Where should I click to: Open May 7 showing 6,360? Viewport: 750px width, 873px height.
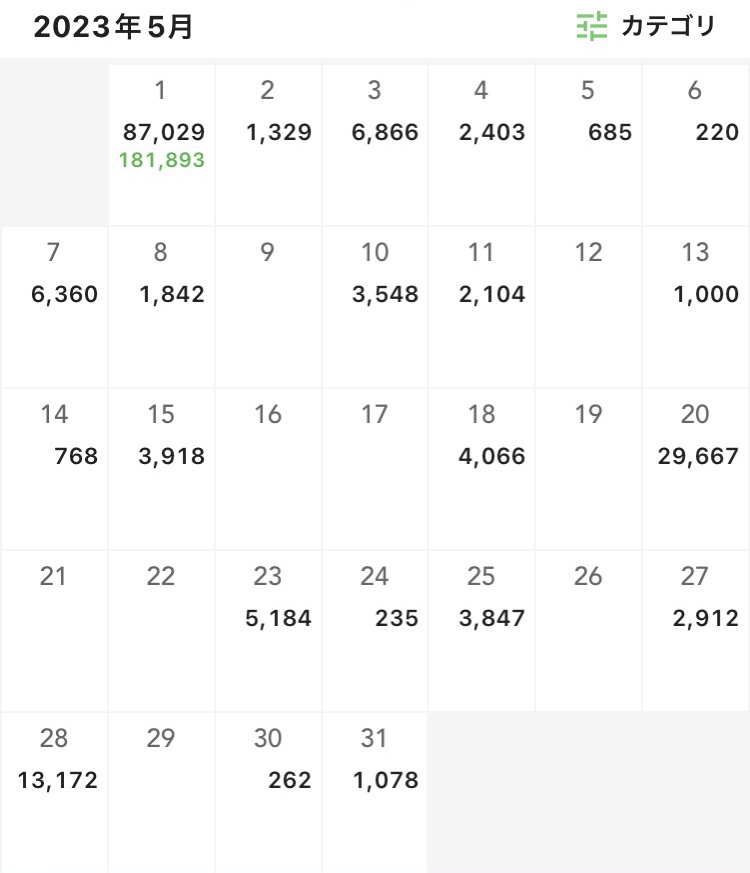[x=54, y=307]
